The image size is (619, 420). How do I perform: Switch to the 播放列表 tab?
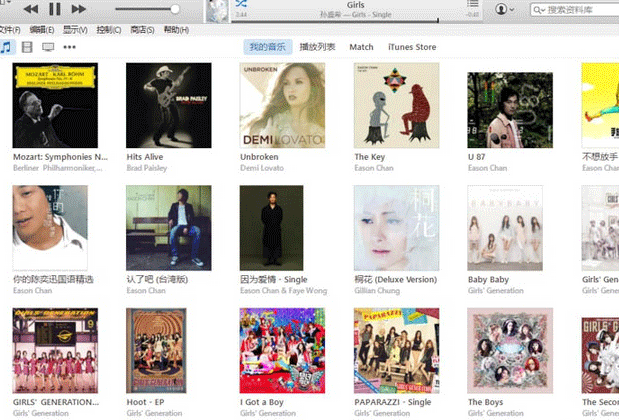(317, 47)
